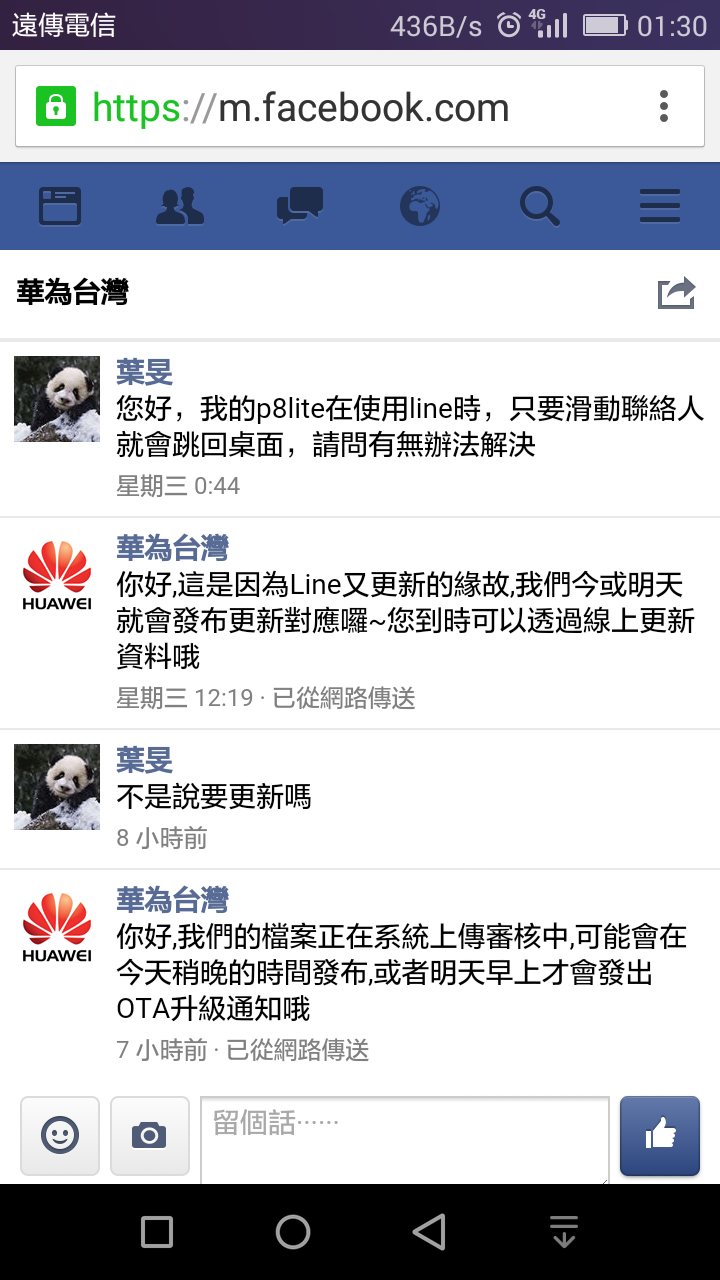Open the emoji sticker picker
Screen dimensions: 720x1280
click(x=60, y=1136)
